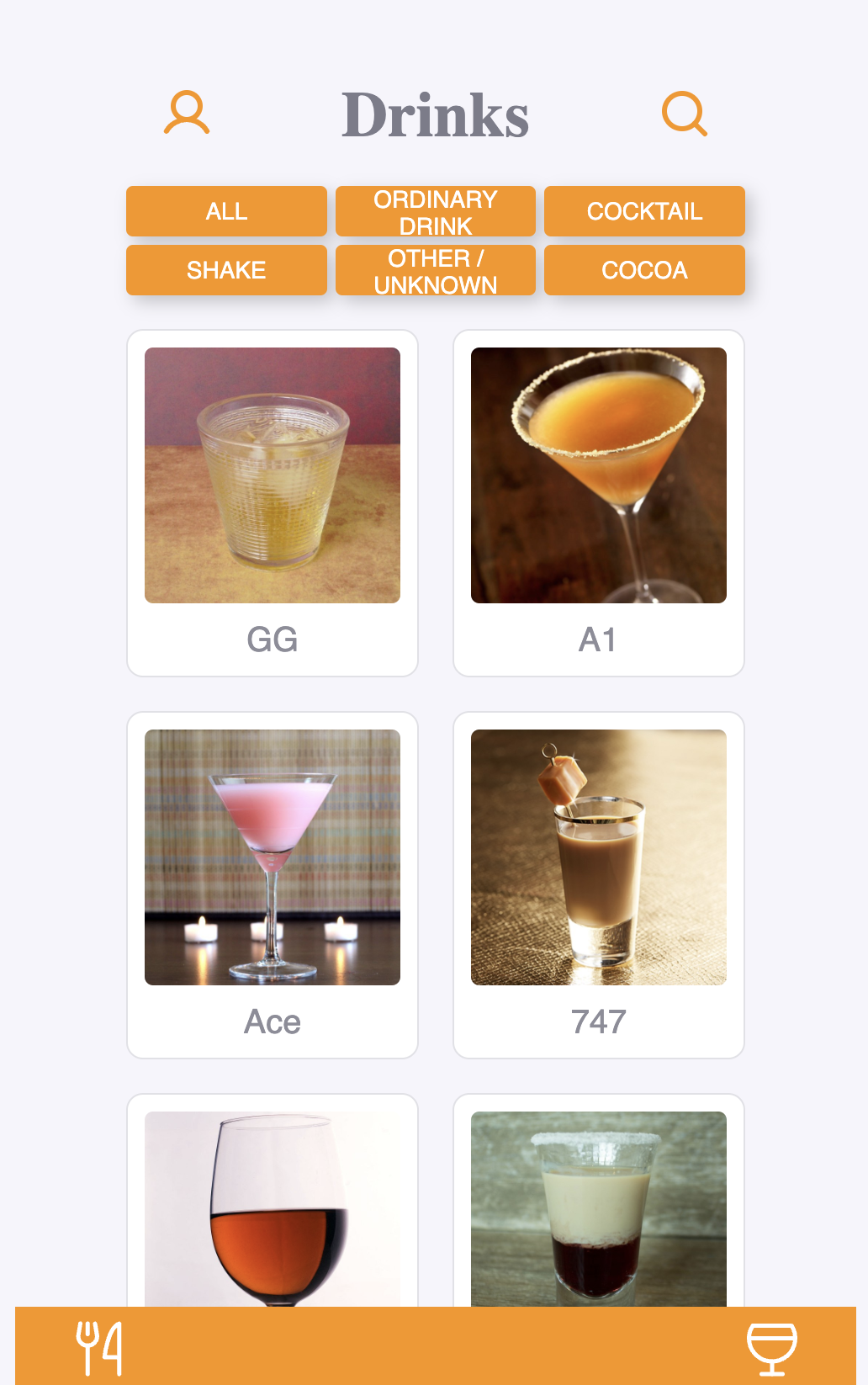The image size is (868, 1385).
Task: Enable the SHAKE filter
Action: pos(226,270)
